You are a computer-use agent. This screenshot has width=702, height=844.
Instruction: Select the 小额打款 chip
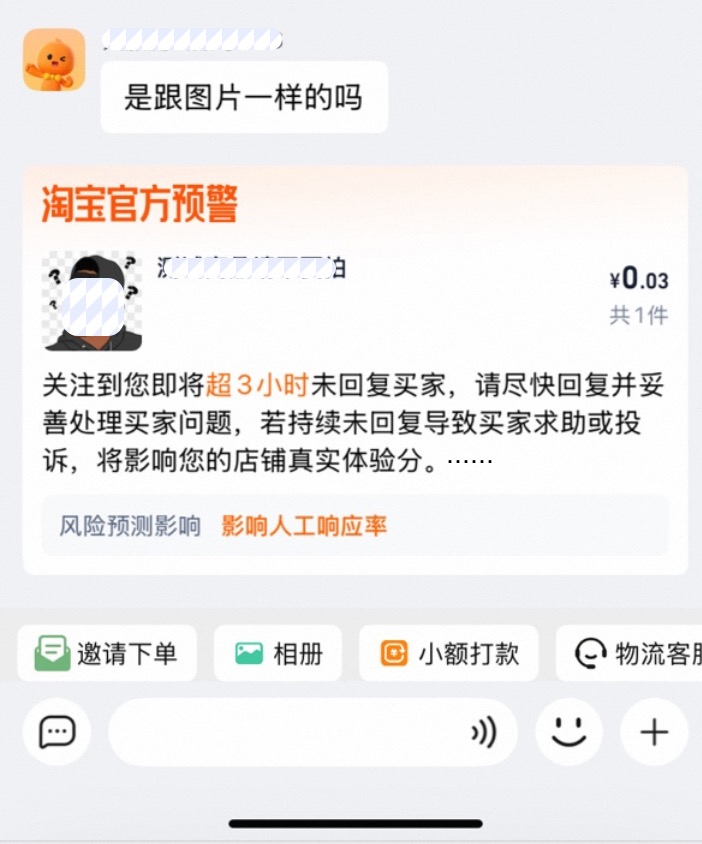point(449,653)
